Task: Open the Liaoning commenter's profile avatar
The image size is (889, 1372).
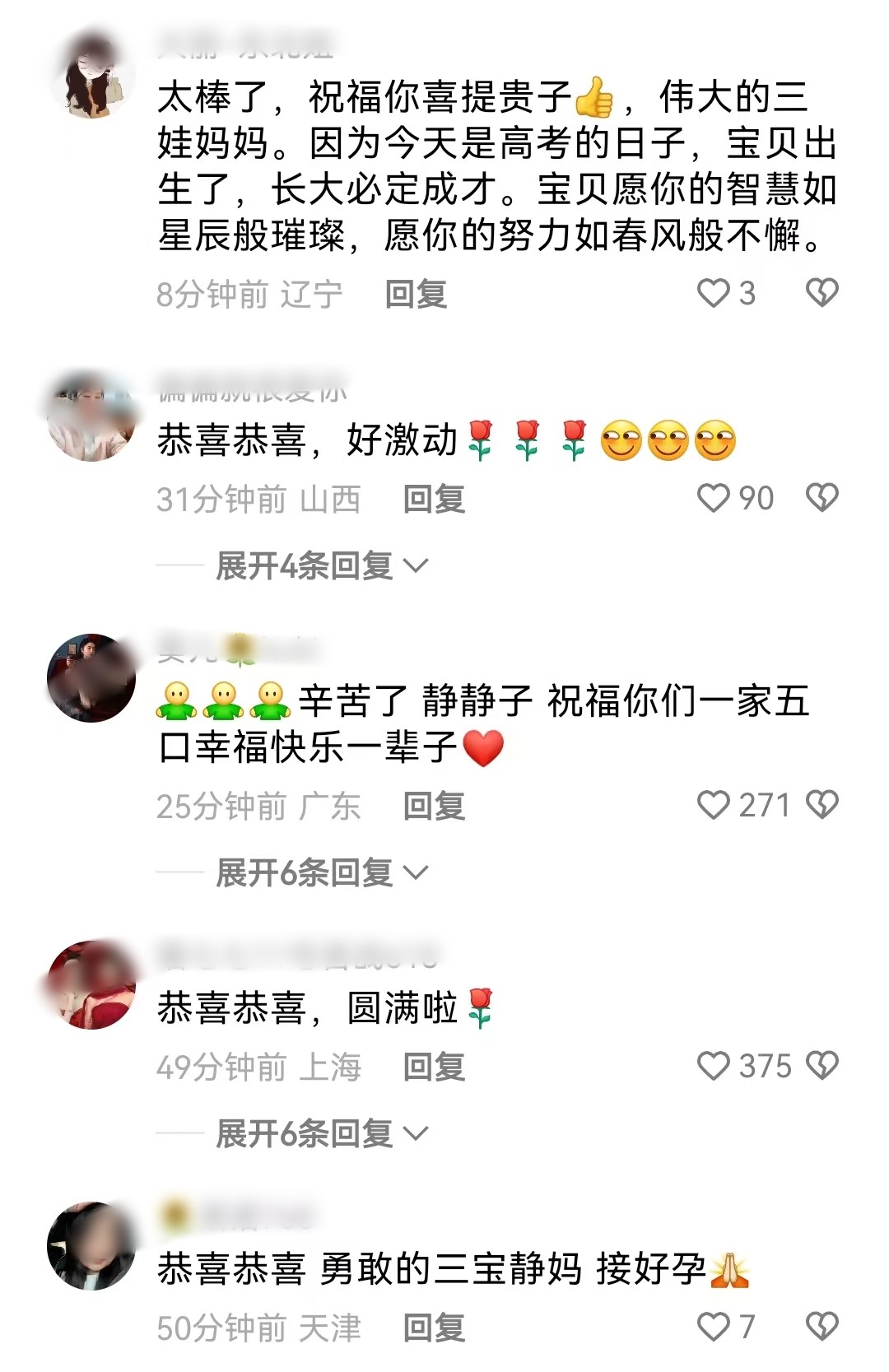Action: pyautogui.click(x=91, y=75)
